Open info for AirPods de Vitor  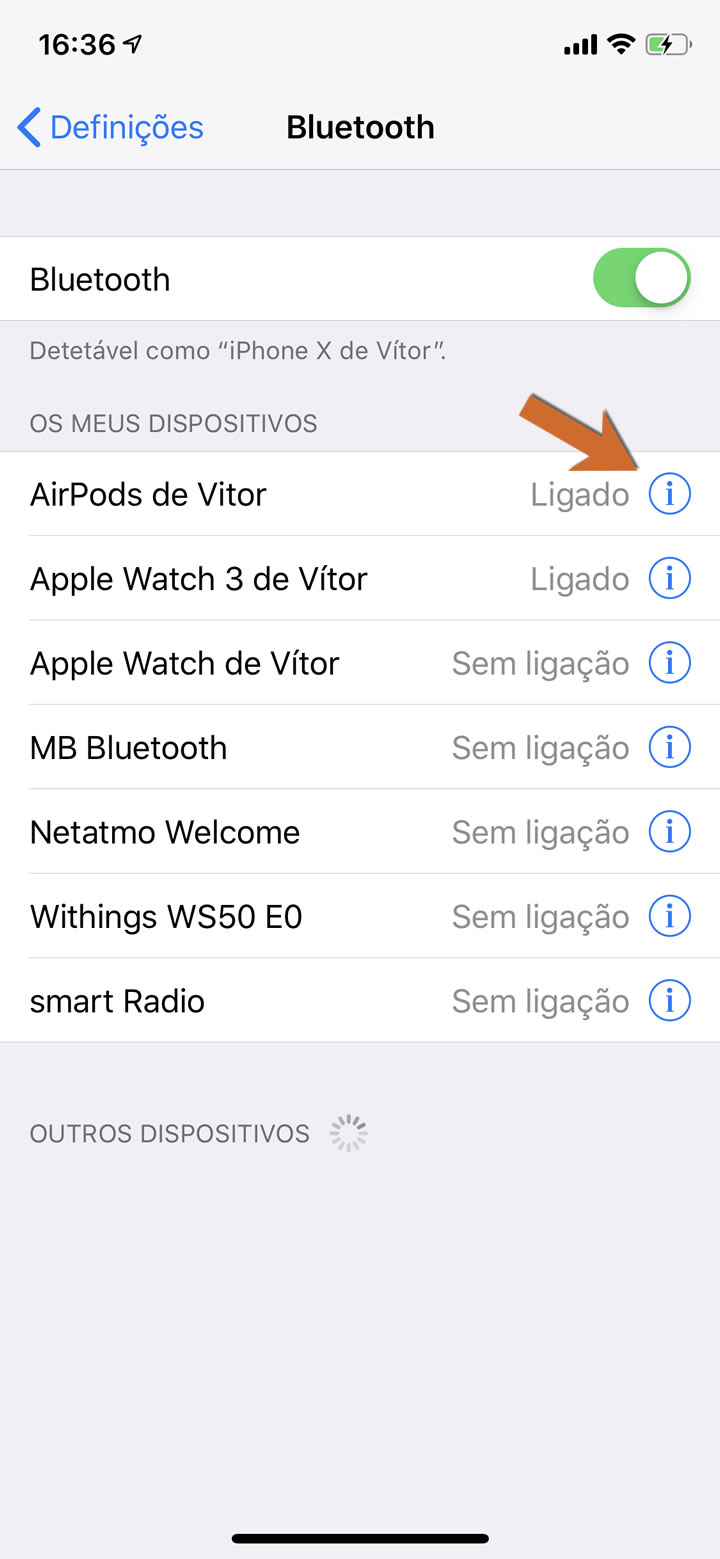point(670,494)
